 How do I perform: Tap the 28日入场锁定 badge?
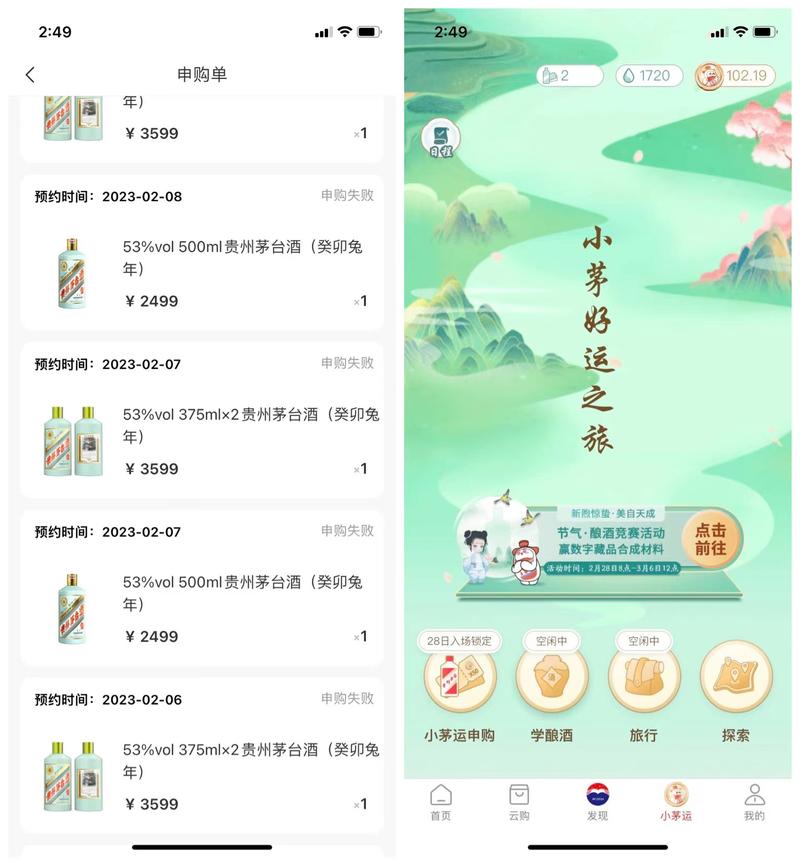[461, 641]
